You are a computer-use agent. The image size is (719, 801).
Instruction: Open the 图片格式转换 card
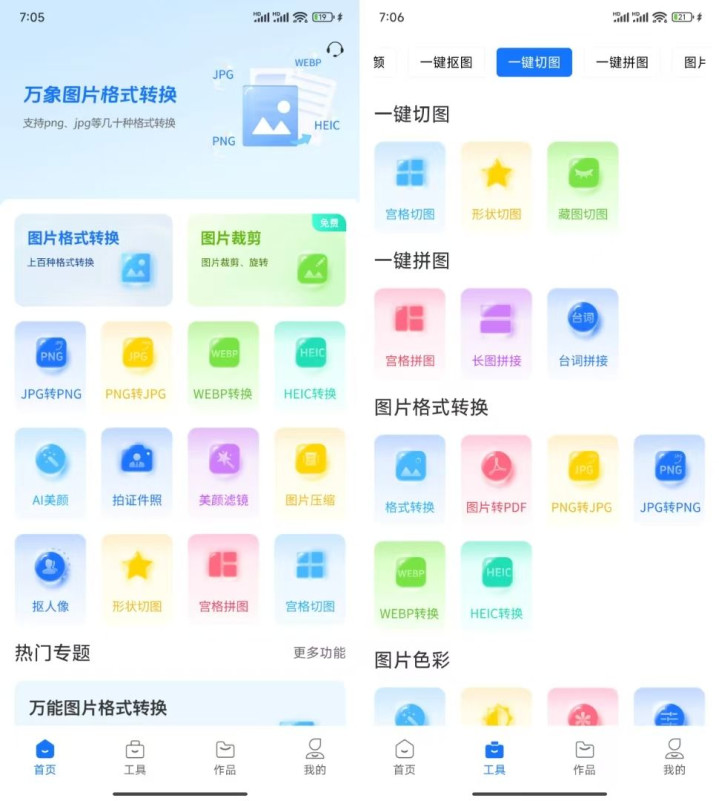pos(93,259)
